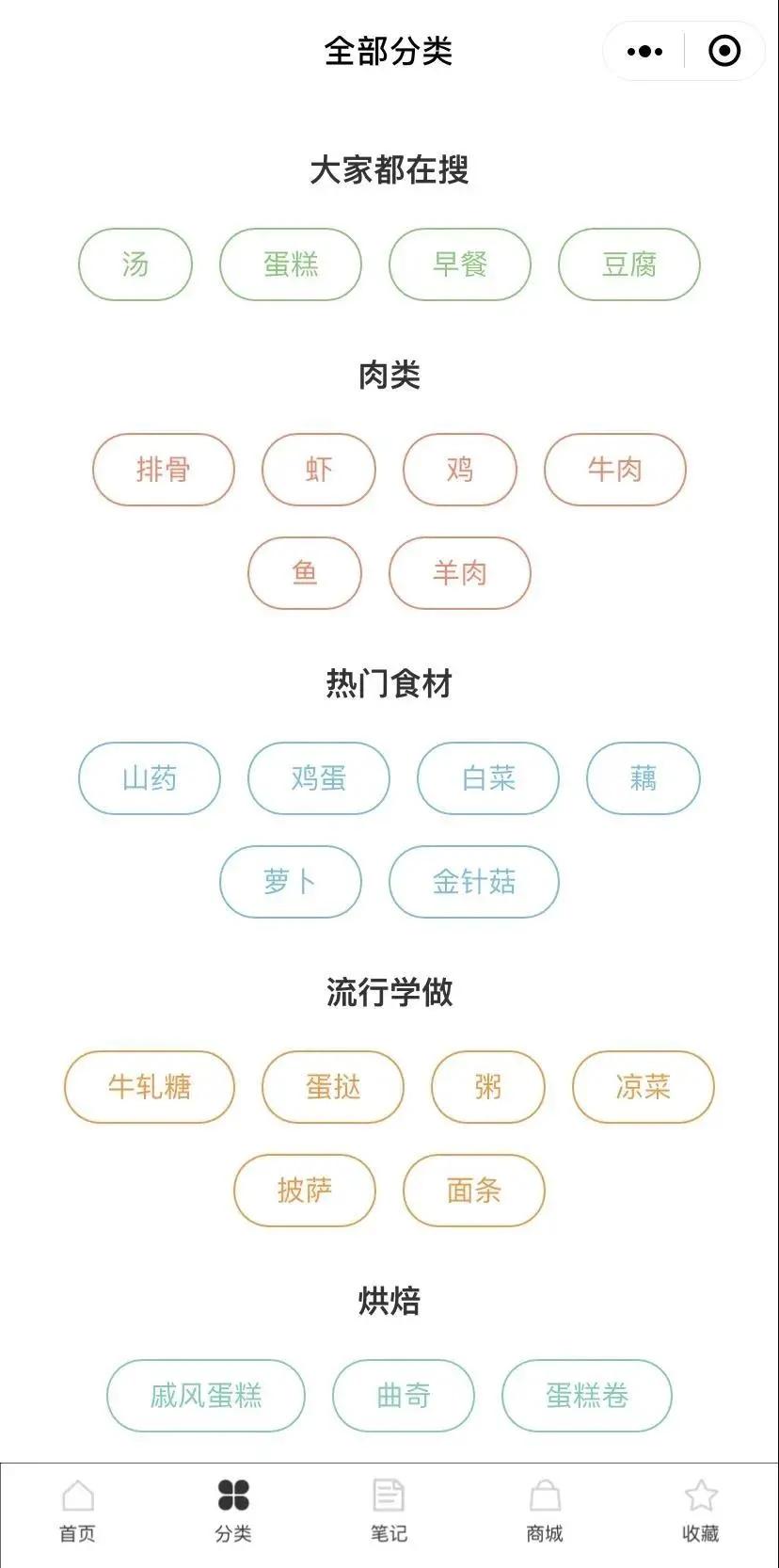Tap the 鸡蛋 ingredient chip

319,778
